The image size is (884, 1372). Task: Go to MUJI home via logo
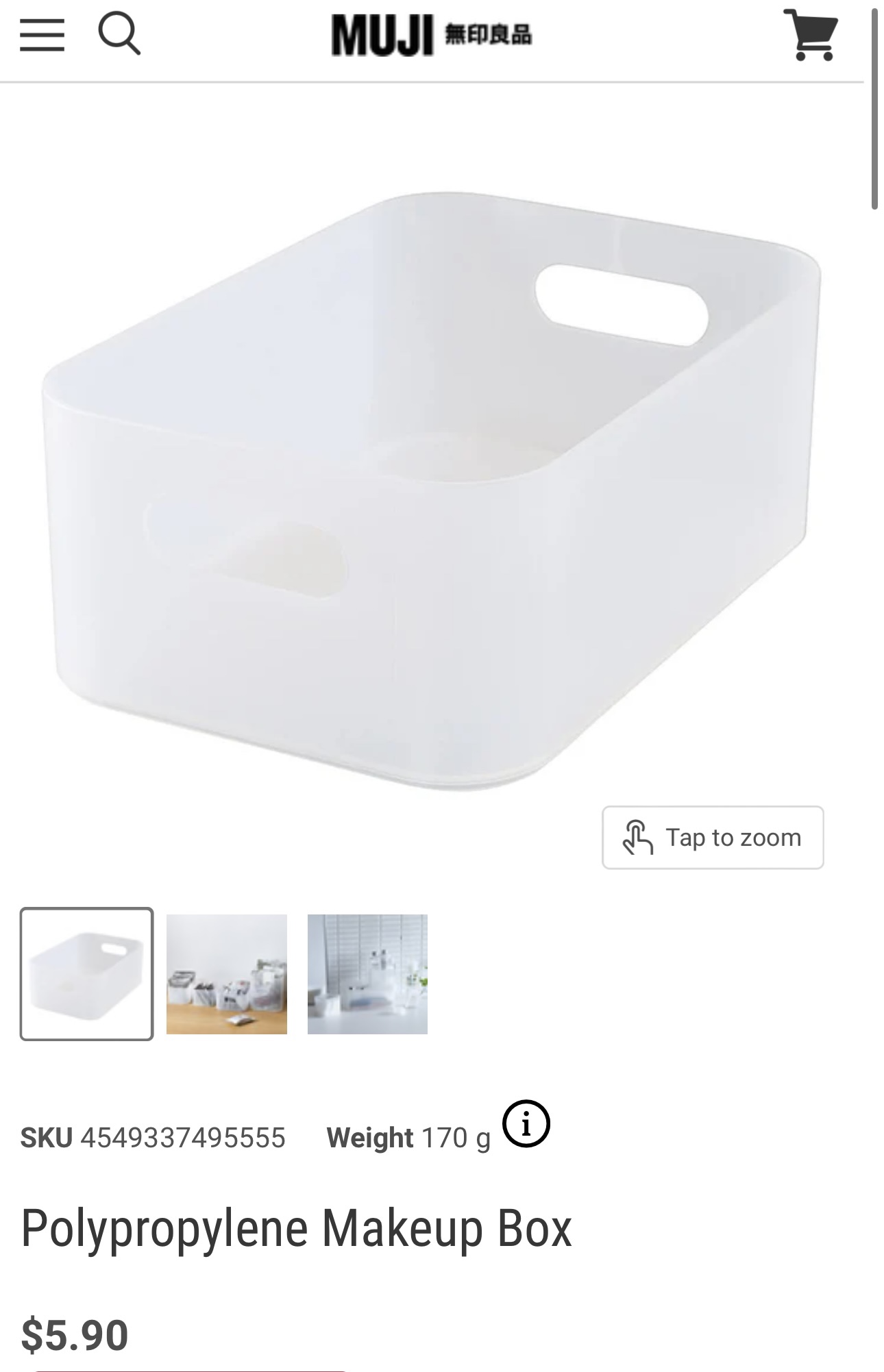click(x=432, y=36)
